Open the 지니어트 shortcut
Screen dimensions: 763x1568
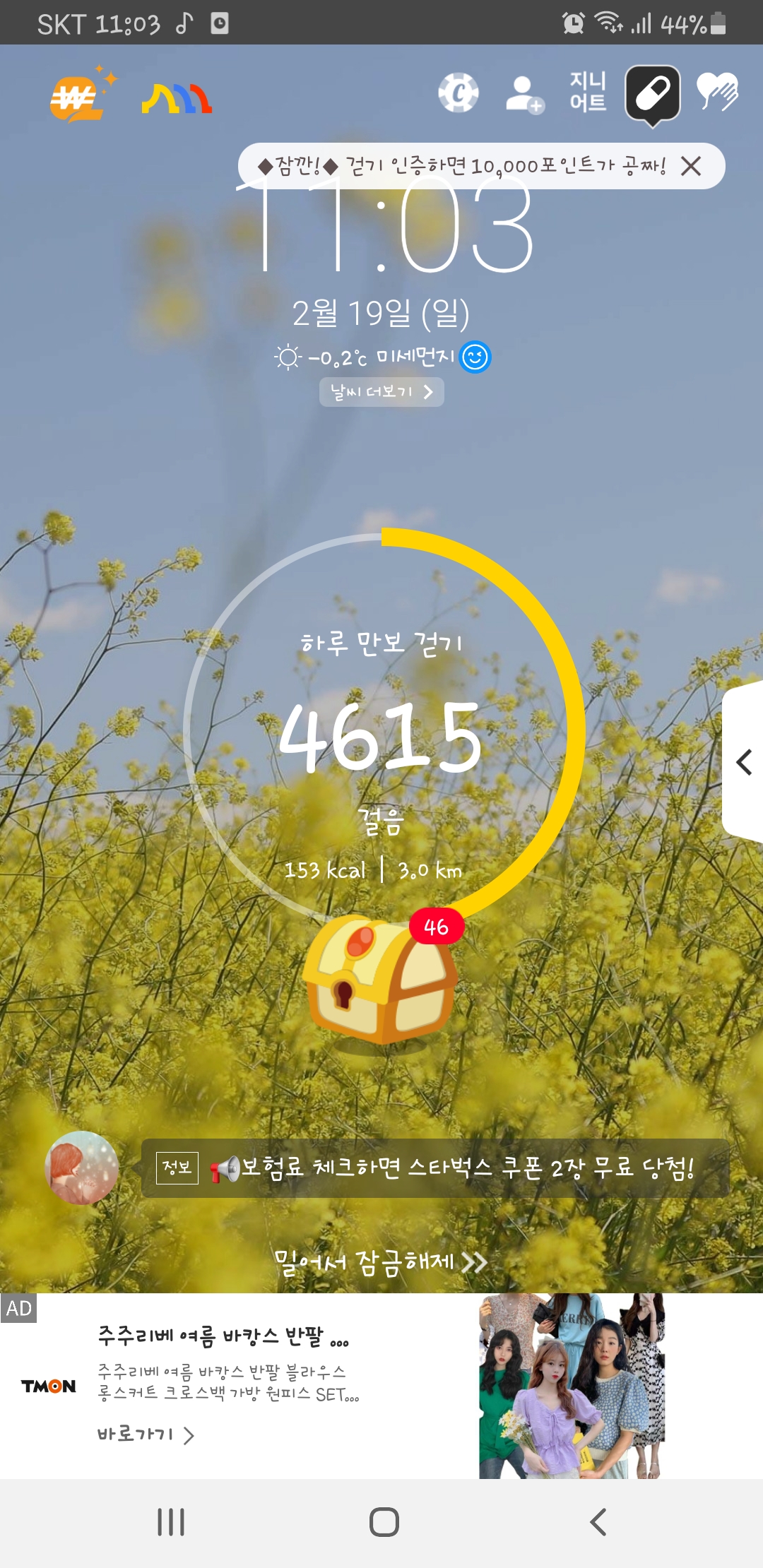click(x=588, y=93)
